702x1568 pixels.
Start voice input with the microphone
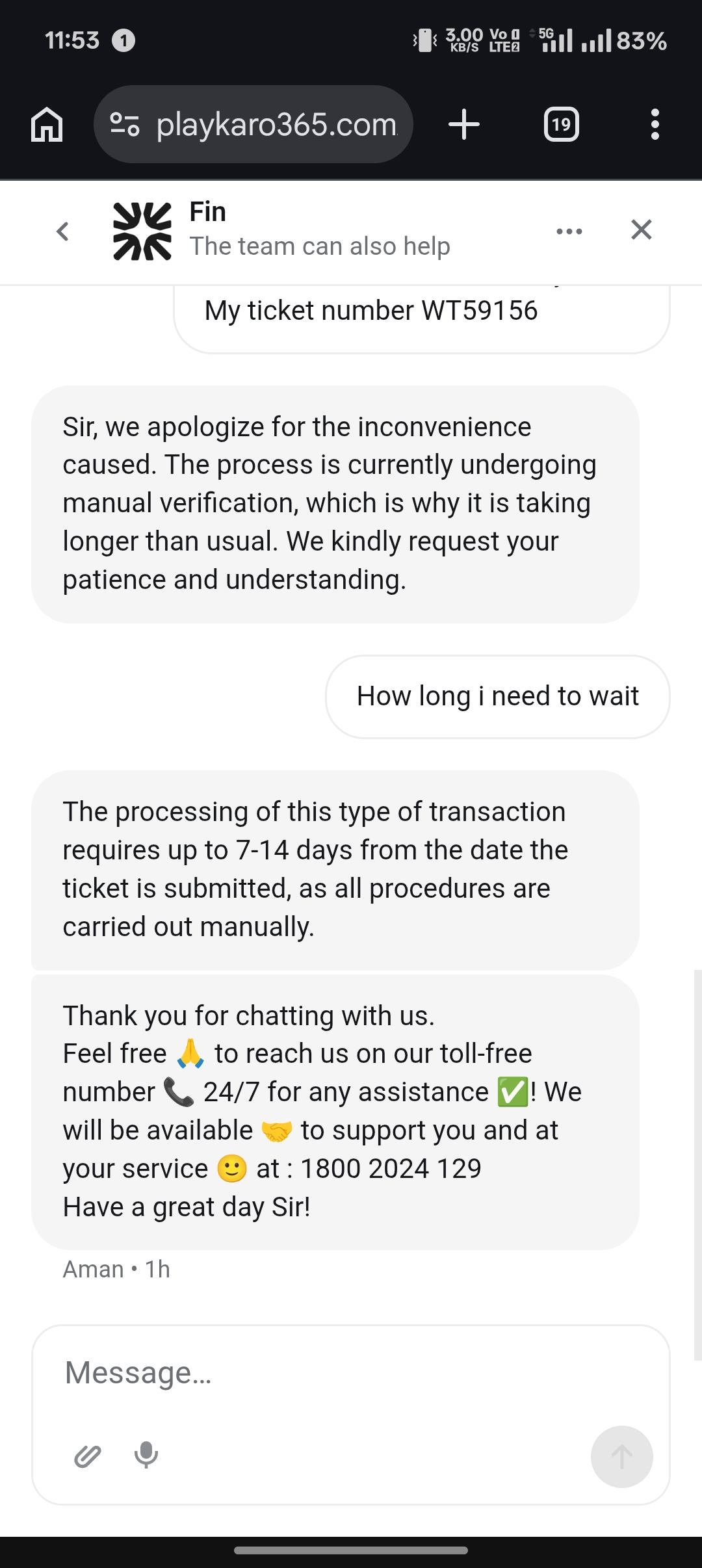coord(146,1456)
